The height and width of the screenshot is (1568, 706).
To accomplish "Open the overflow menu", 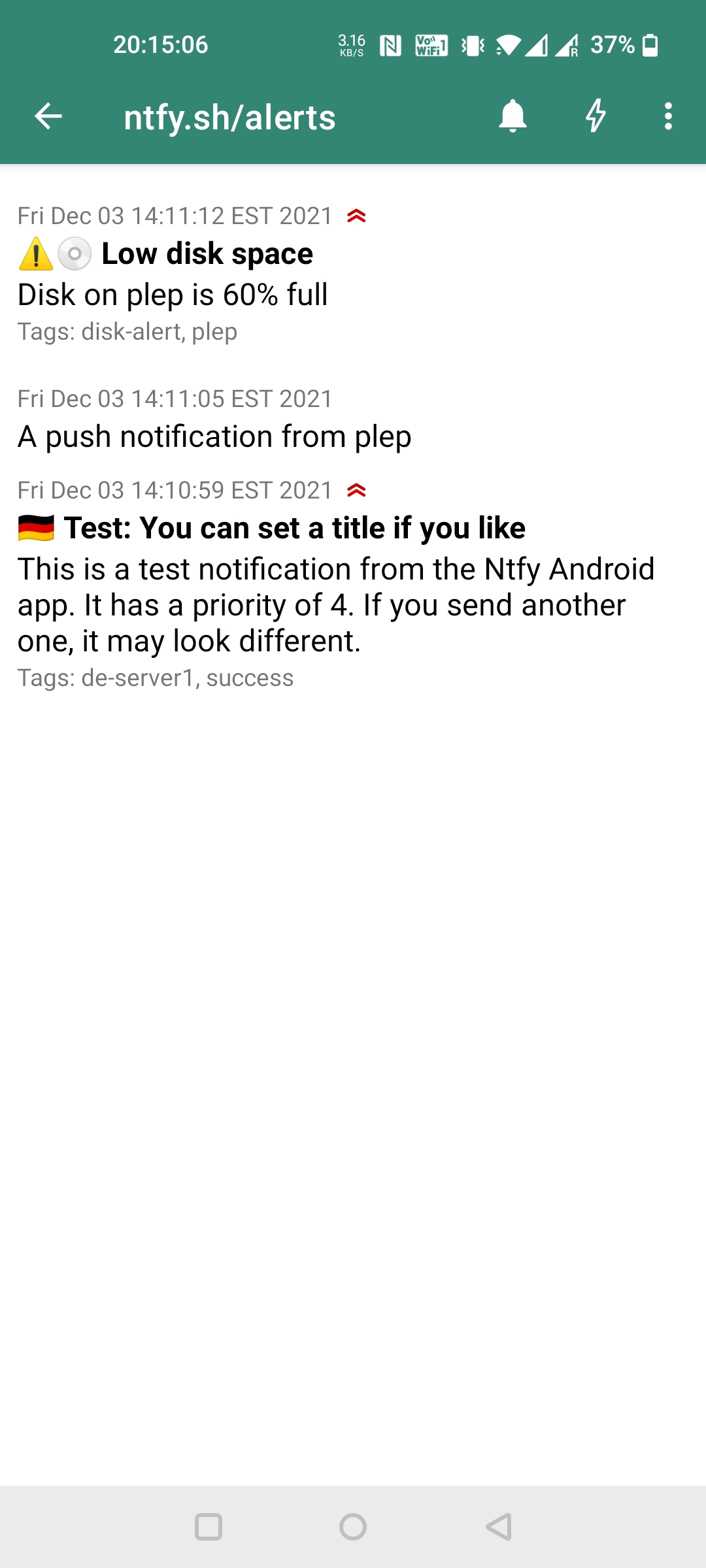I will click(x=667, y=117).
